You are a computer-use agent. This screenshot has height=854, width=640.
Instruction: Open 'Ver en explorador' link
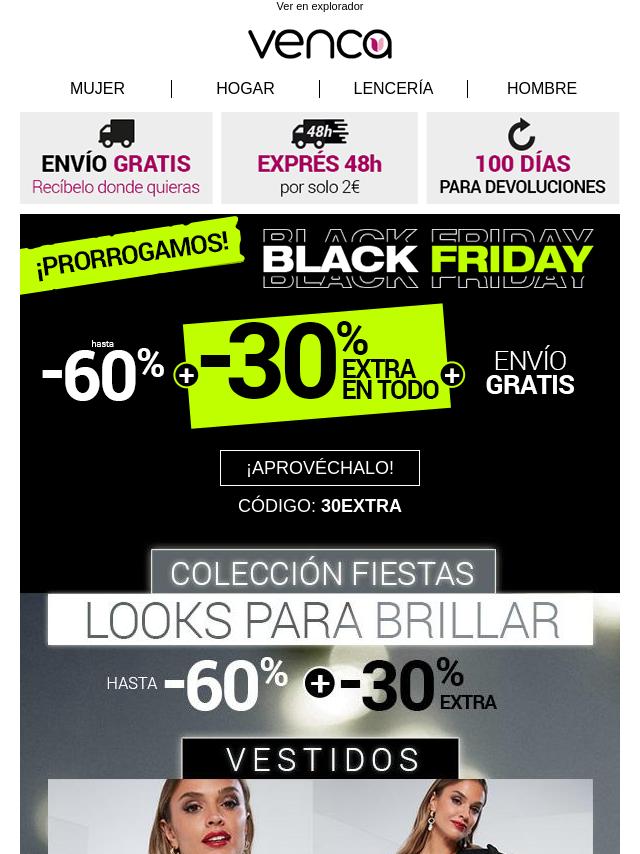[x=320, y=7]
